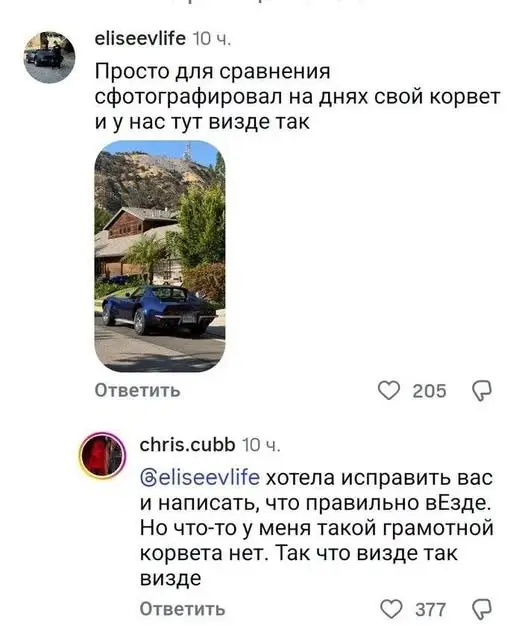Open the @eliseevlife mention in the reply

tap(200, 477)
